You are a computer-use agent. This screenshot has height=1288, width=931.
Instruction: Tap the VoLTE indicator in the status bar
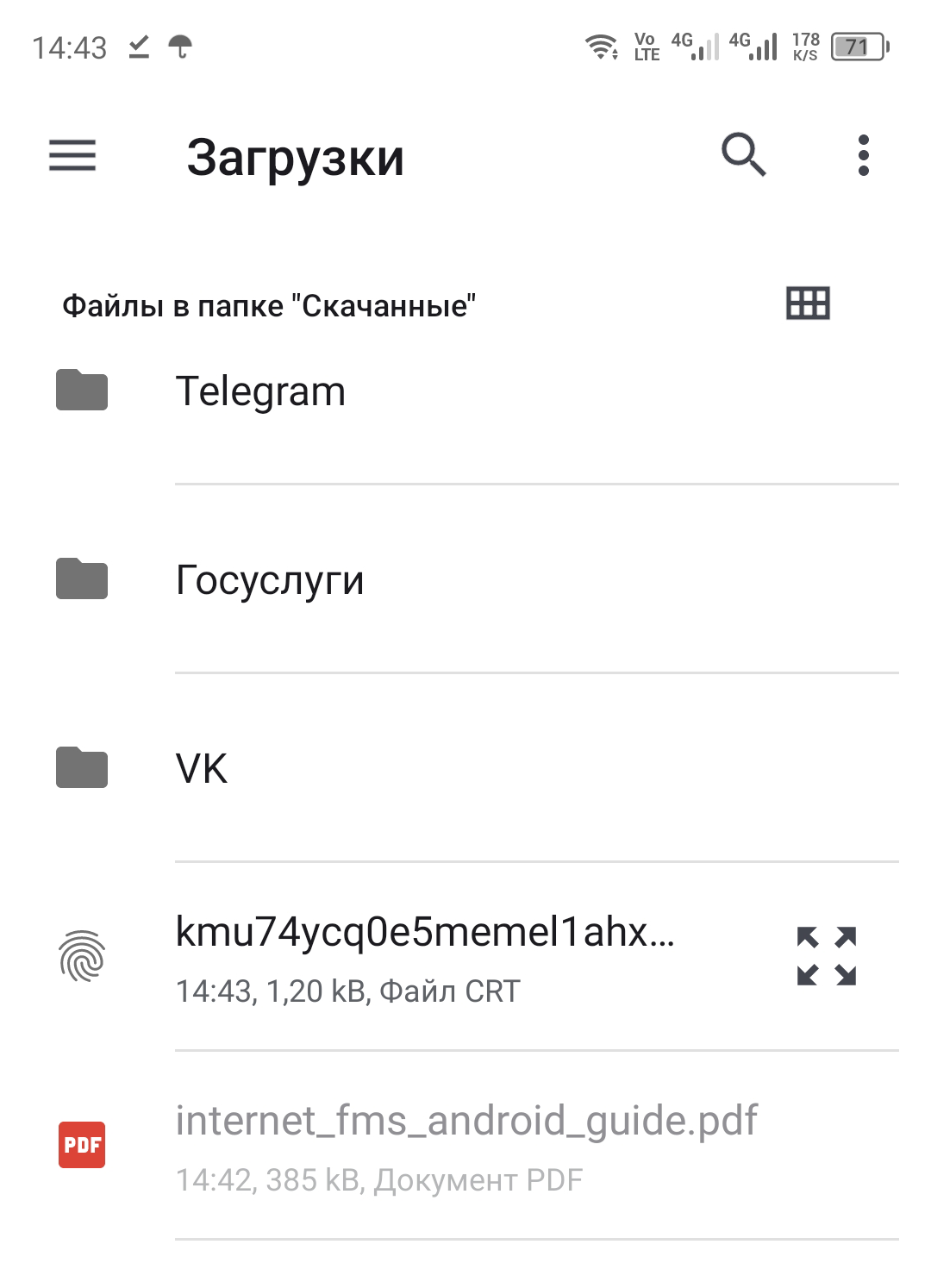[x=645, y=47]
